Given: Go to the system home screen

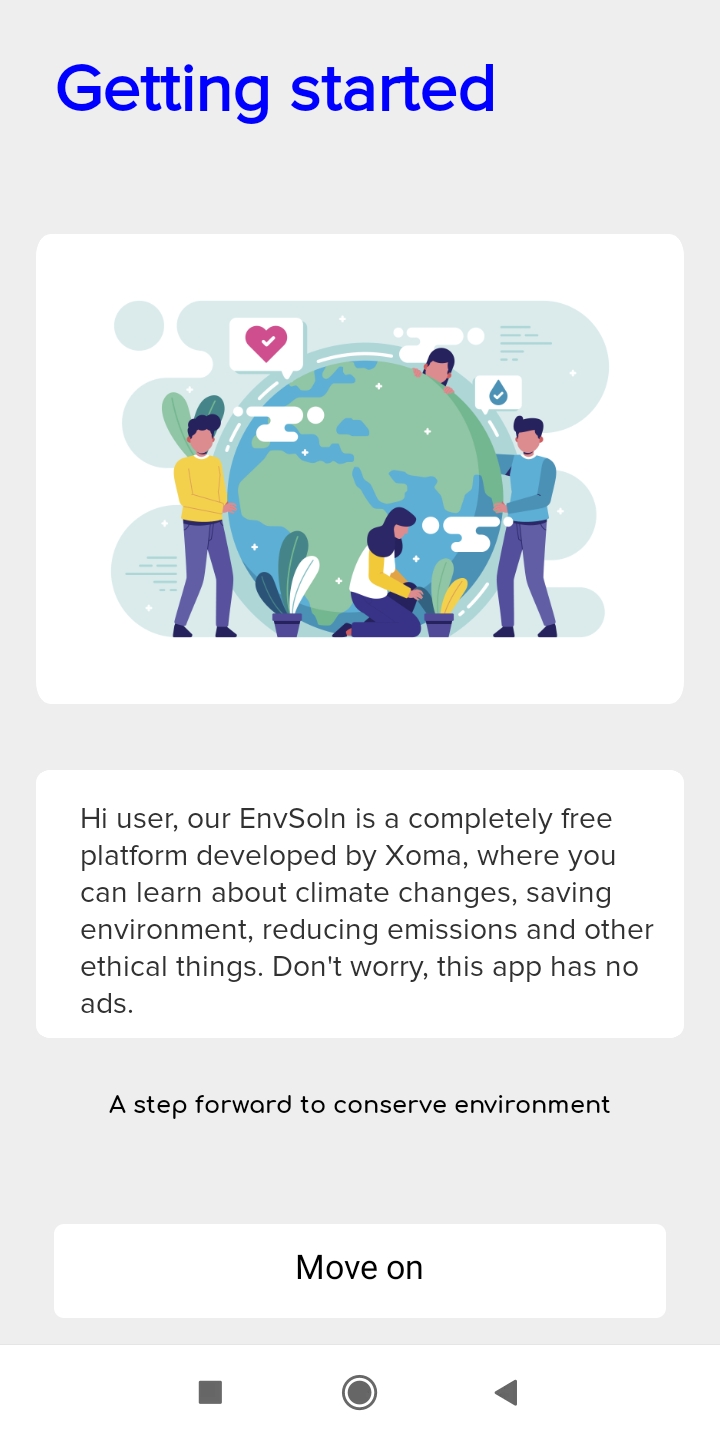Looking at the screenshot, I should 359,1392.
